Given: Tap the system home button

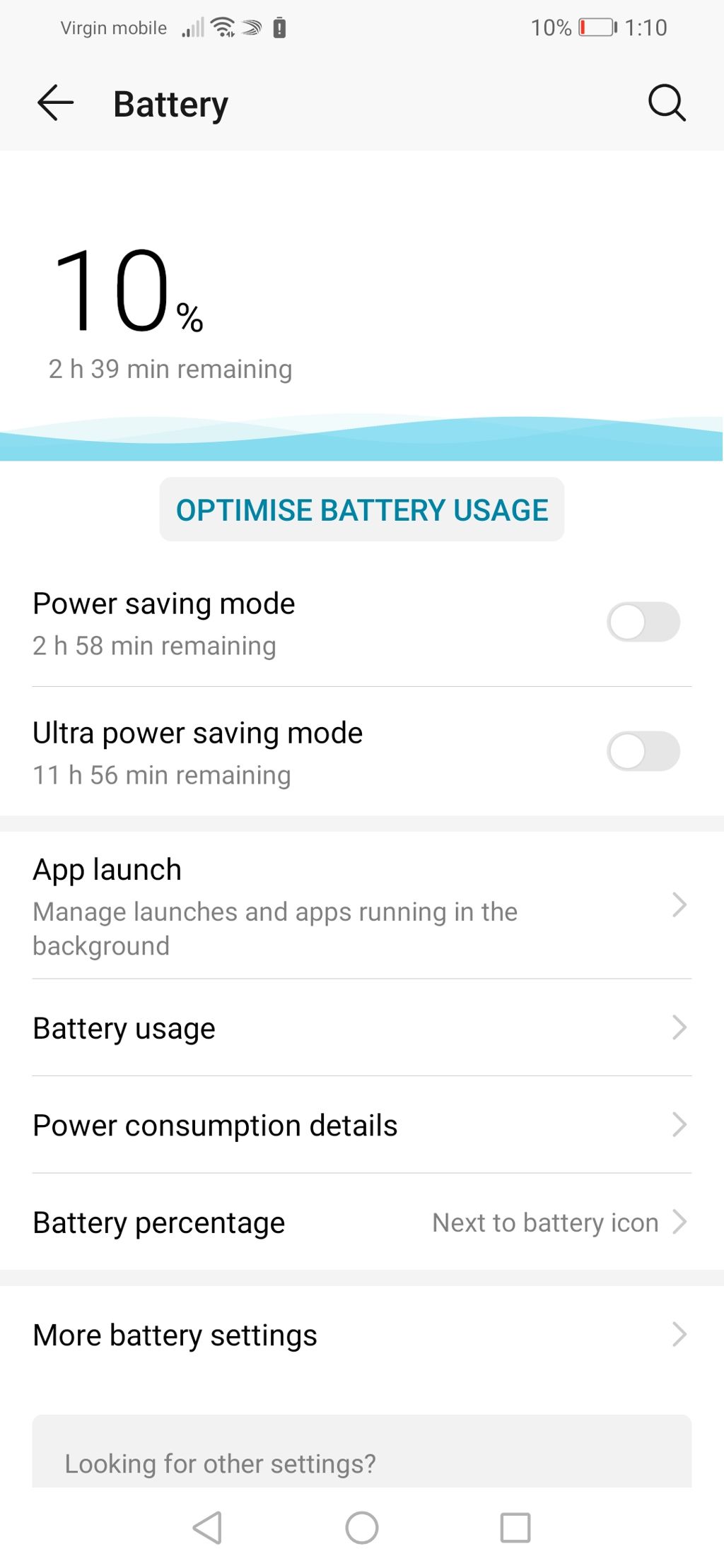Looking at the screenshot, I should pos(361,1528).
